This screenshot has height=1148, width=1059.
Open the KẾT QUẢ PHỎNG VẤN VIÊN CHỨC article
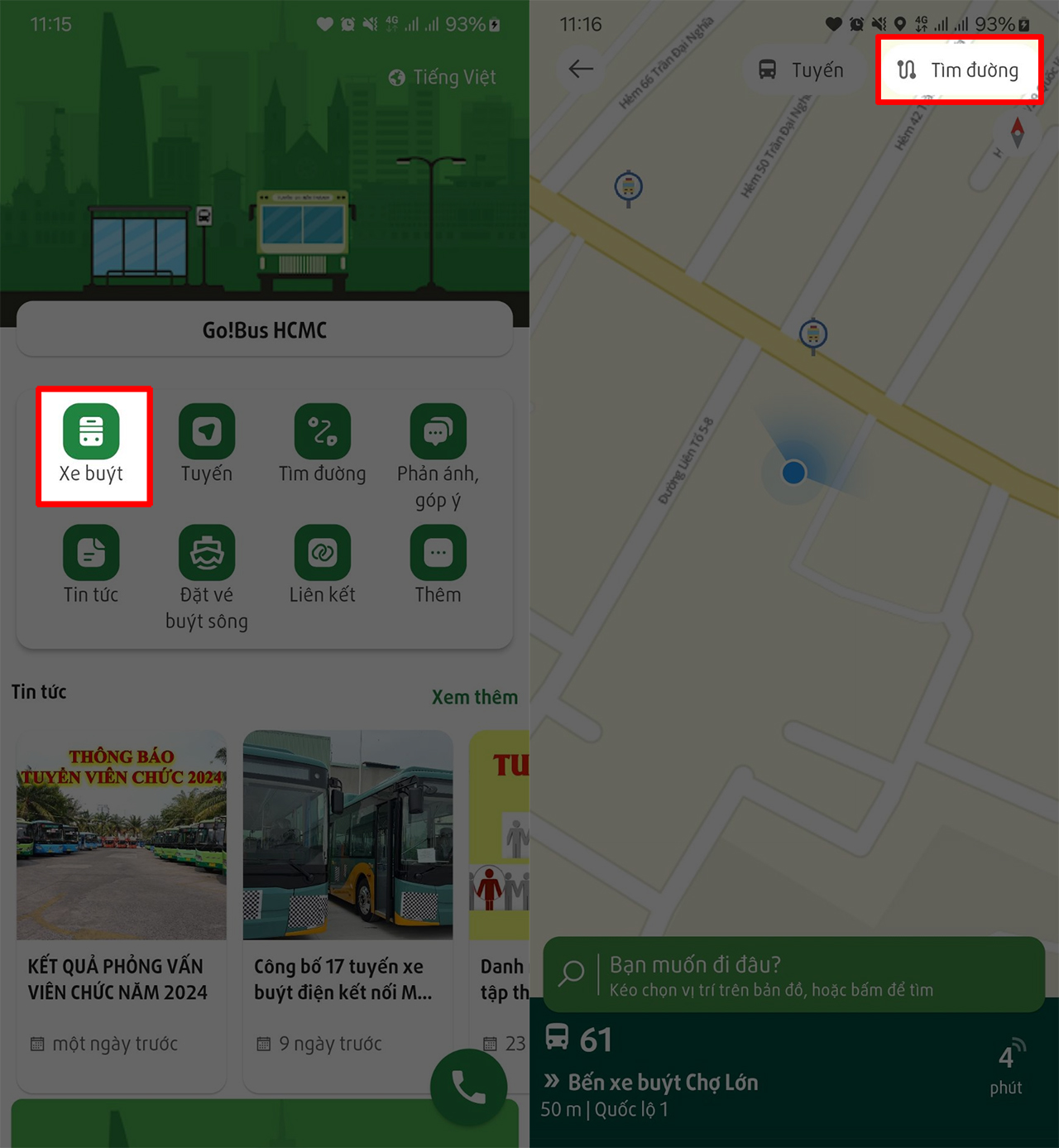pos(121,910)
